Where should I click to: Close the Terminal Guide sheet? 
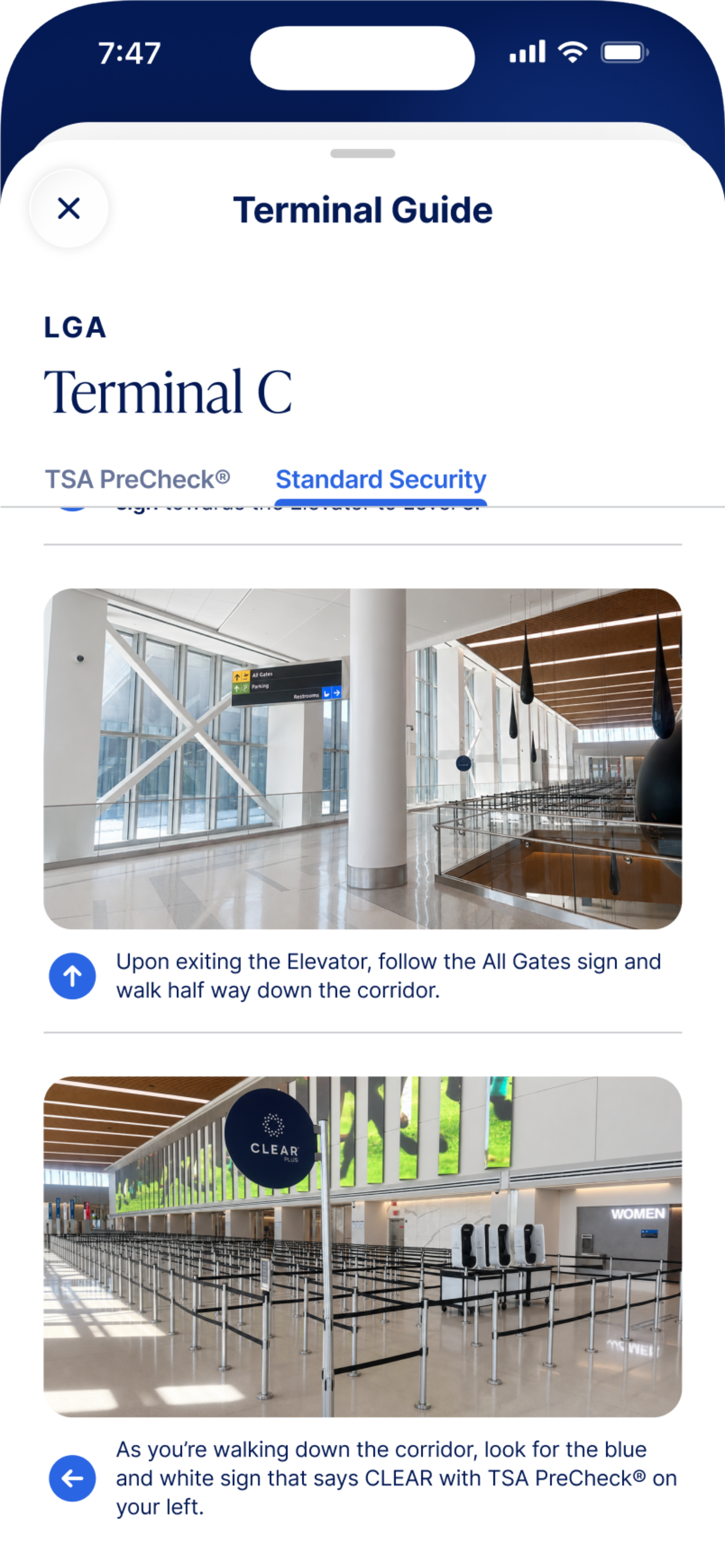[69, 208]
